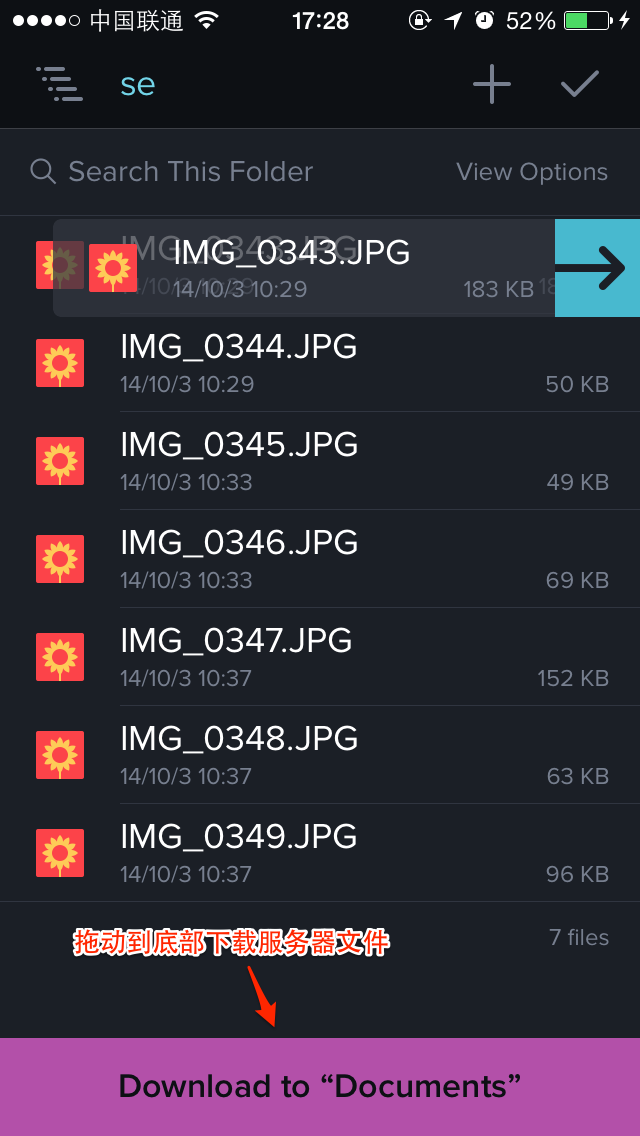Tap the plus icon to add
Screen dimensions: 640x1136
pos(492,84)
